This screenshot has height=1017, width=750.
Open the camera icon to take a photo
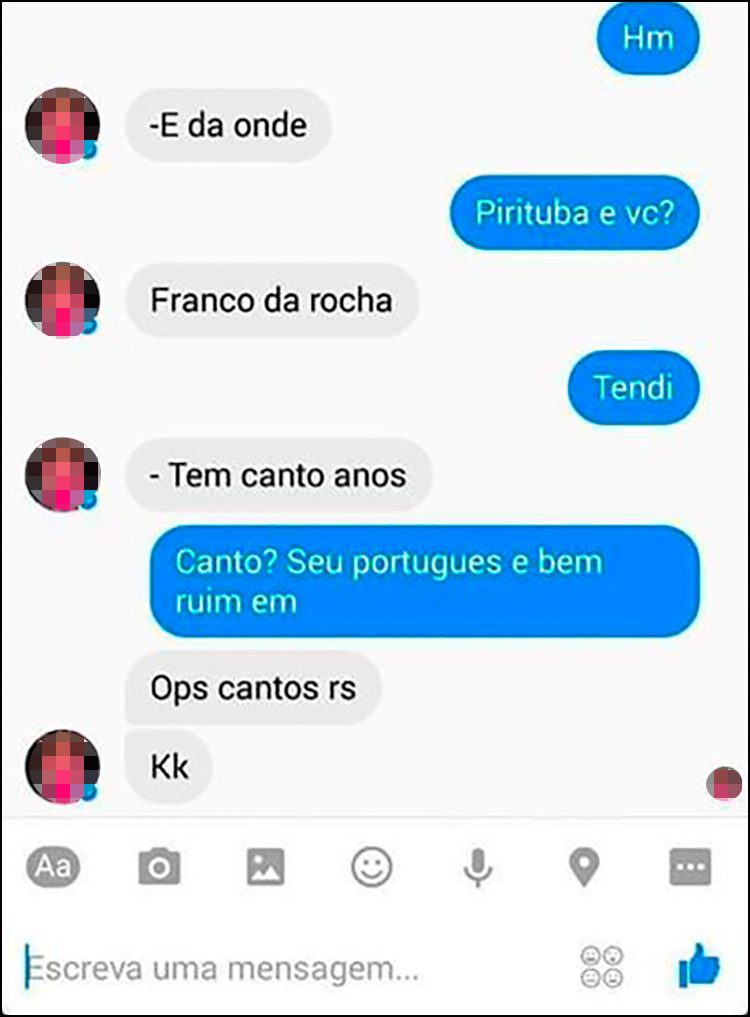click(x=160, y=869)
